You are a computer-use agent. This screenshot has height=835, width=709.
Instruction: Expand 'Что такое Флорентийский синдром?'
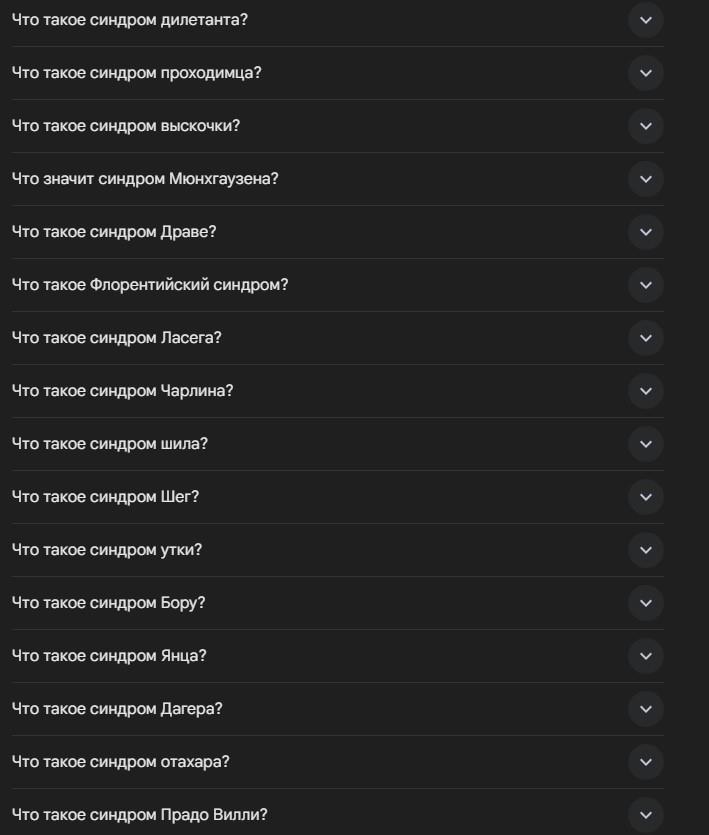(x=645, y=285)
